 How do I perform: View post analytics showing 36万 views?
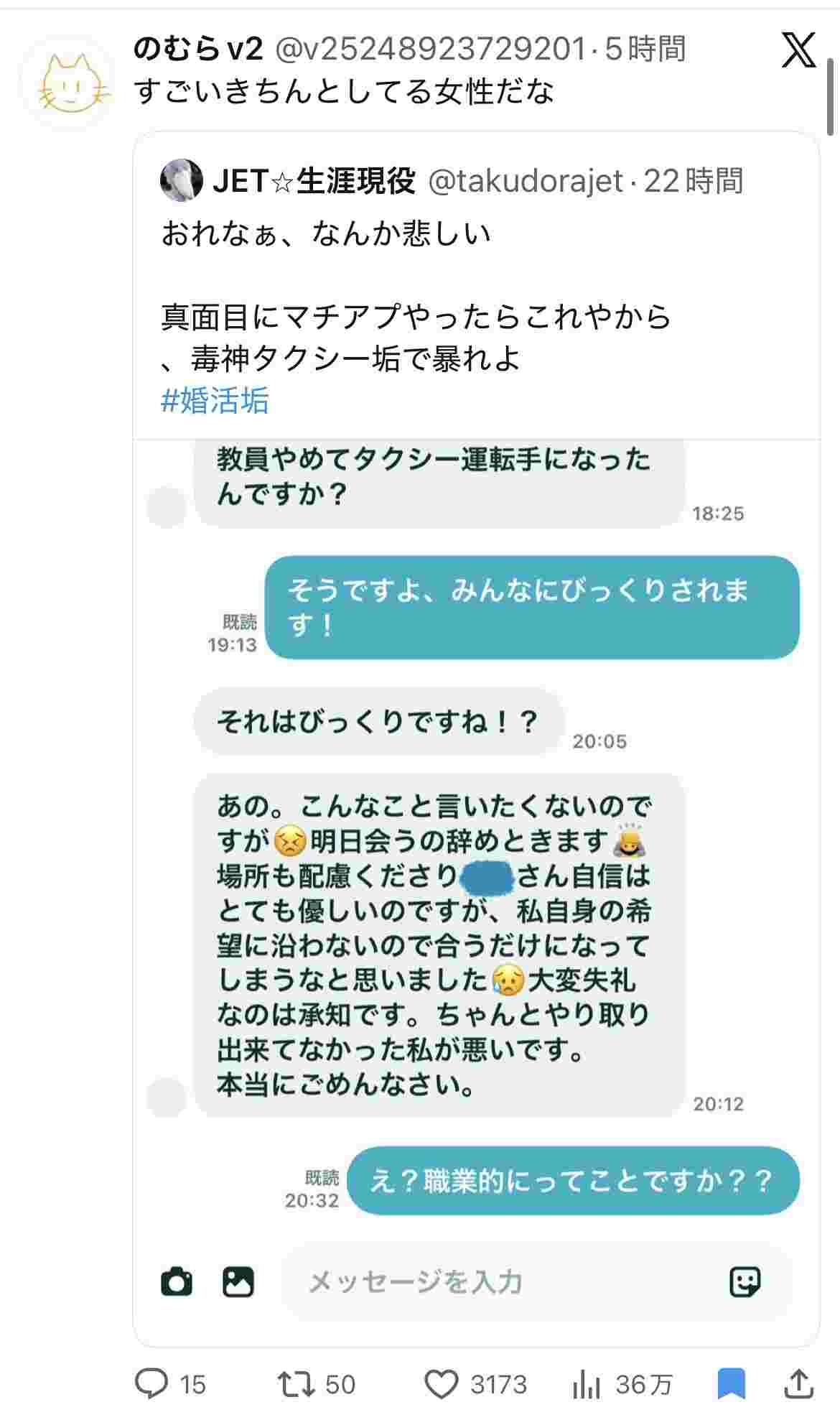(587, 1383)
